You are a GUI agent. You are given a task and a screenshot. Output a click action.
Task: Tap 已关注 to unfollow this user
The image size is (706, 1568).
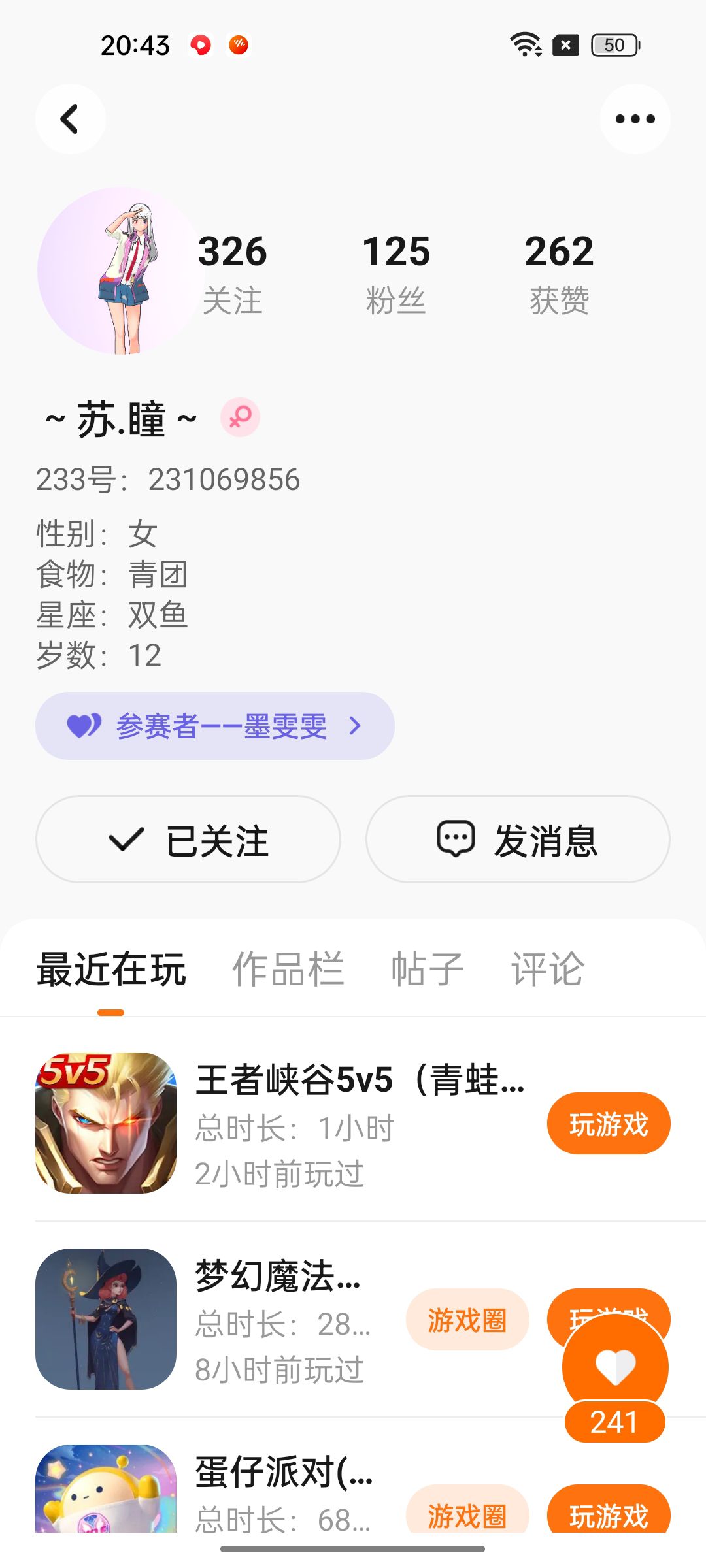point(188,840)
